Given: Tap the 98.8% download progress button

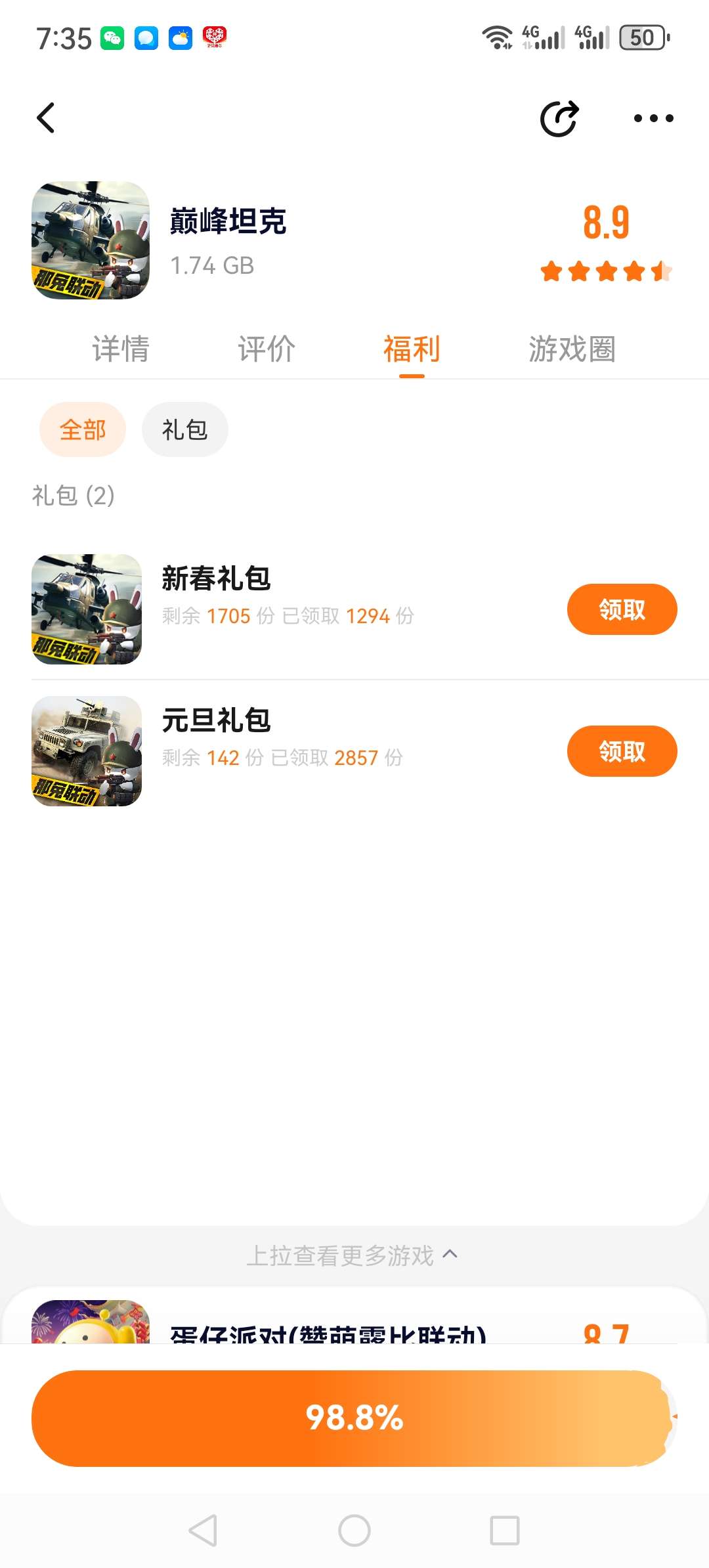Looking at the screenshot, I should coord(353,1418).
